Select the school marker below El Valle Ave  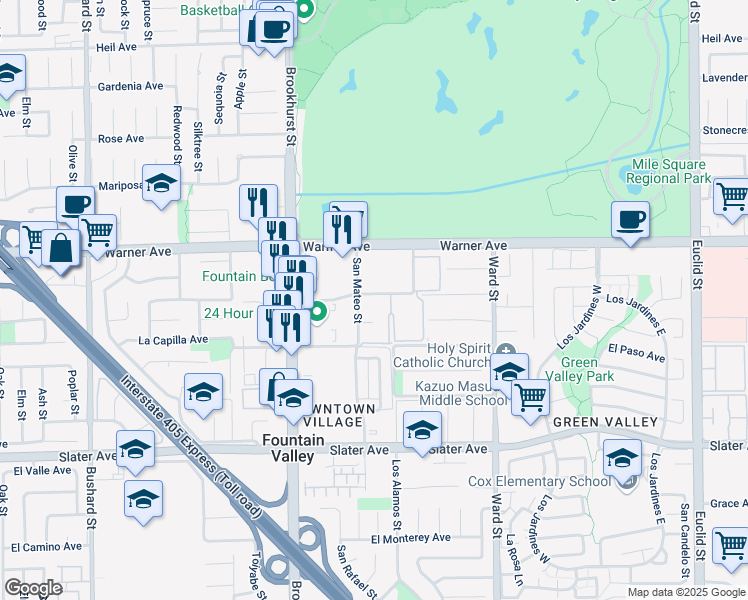pos(144,501)
